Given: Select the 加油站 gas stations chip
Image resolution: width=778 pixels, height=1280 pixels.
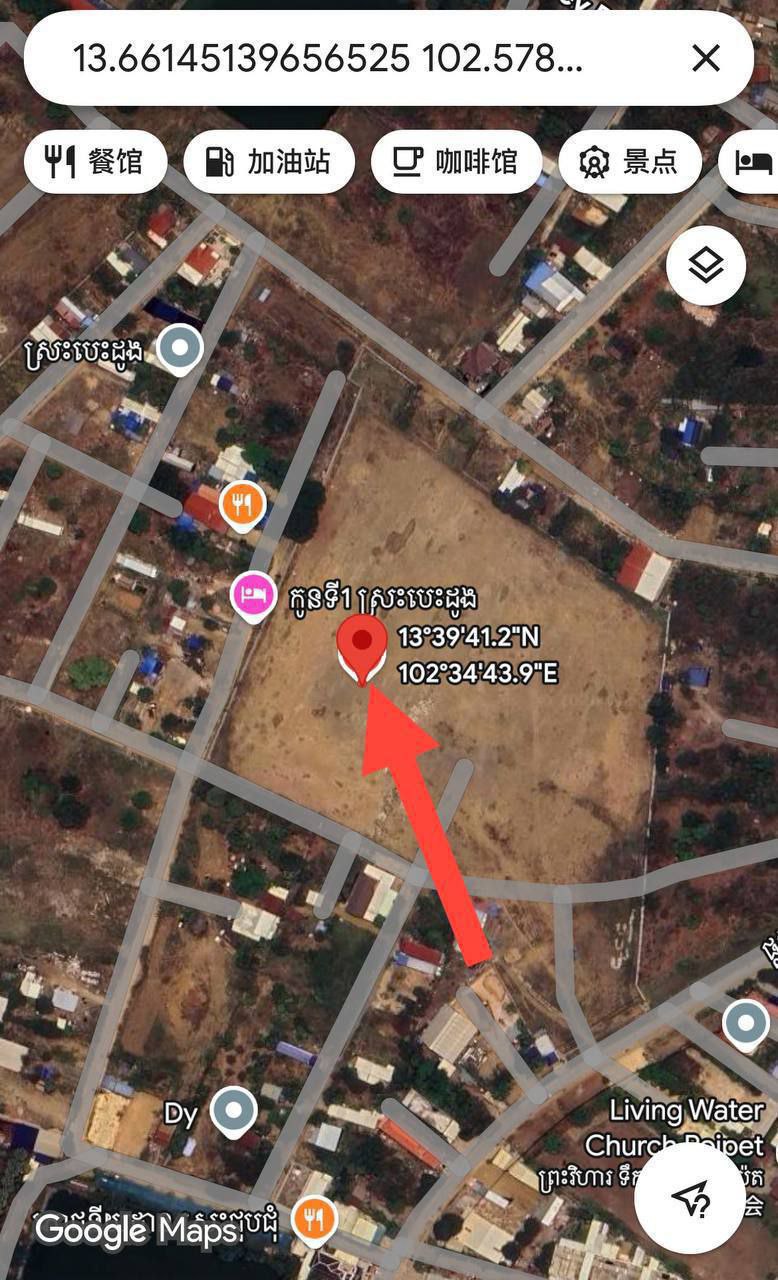Looking at the screenshot, I should tap(269, 161).
